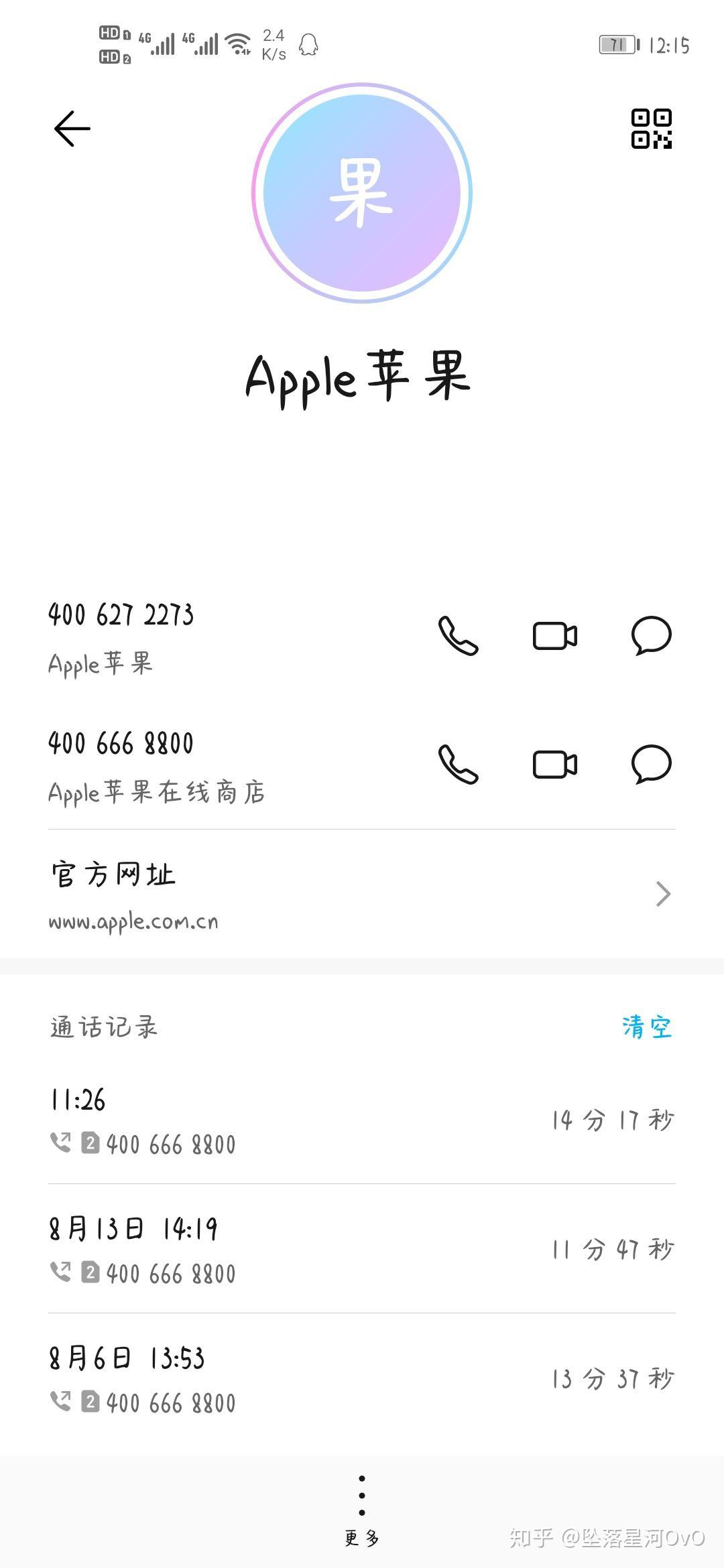Send message to 400 666 8800

(x=651, y=764)
